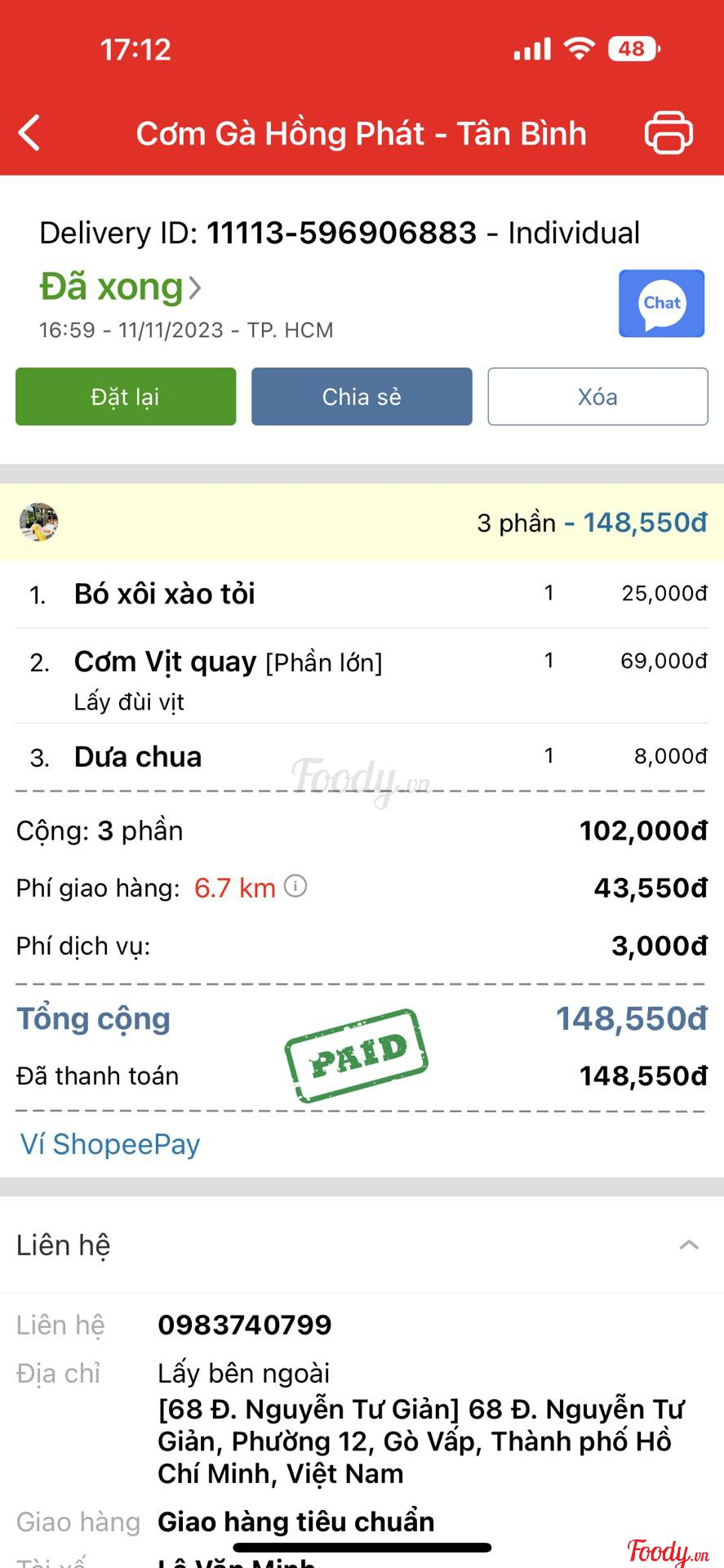Image resolution: width=724 pixels, height=1568 pixels.
Task: Reorder with Đặt lại button
Action: pyautogui.click(x=126, y=397)
